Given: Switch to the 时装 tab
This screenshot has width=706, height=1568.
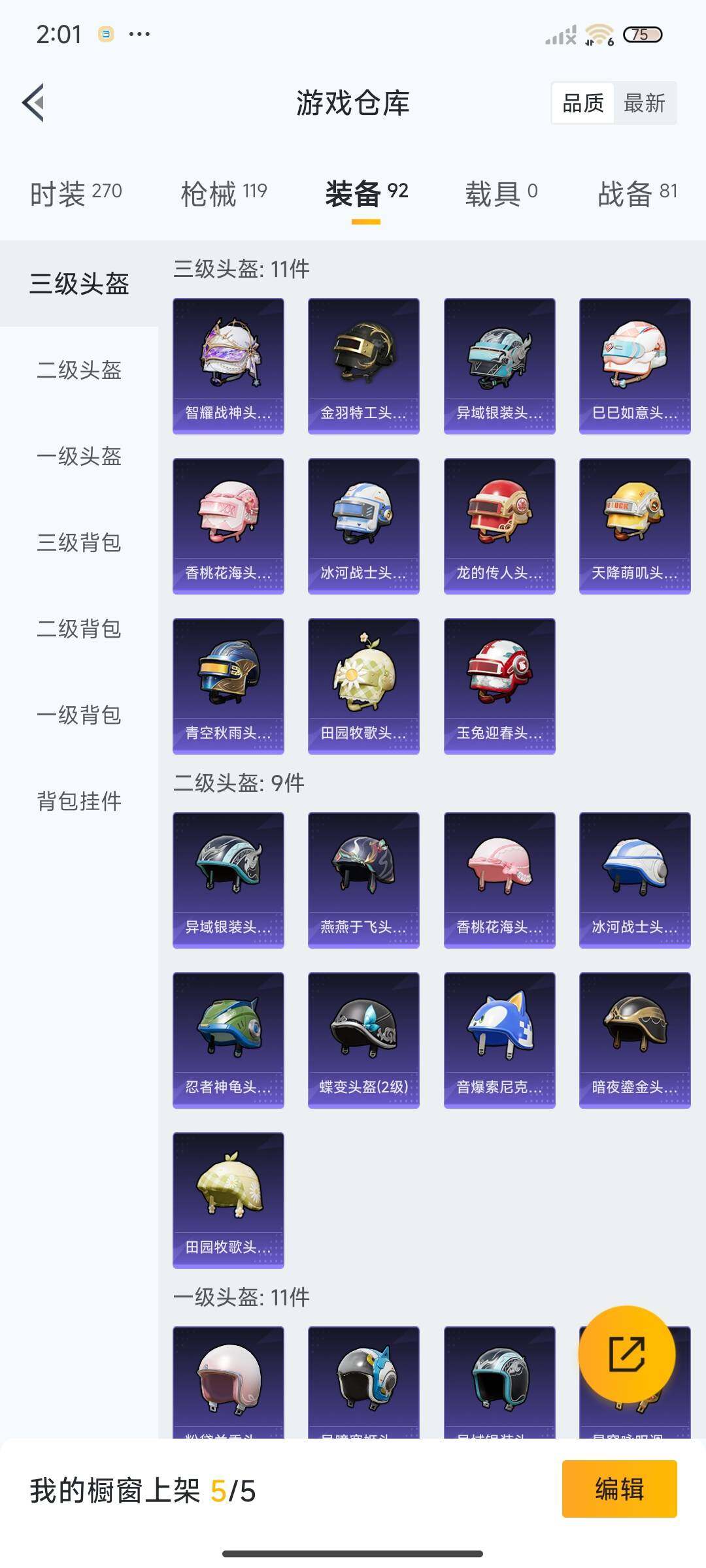Looking at the screenshot, I should pos(76,193).
